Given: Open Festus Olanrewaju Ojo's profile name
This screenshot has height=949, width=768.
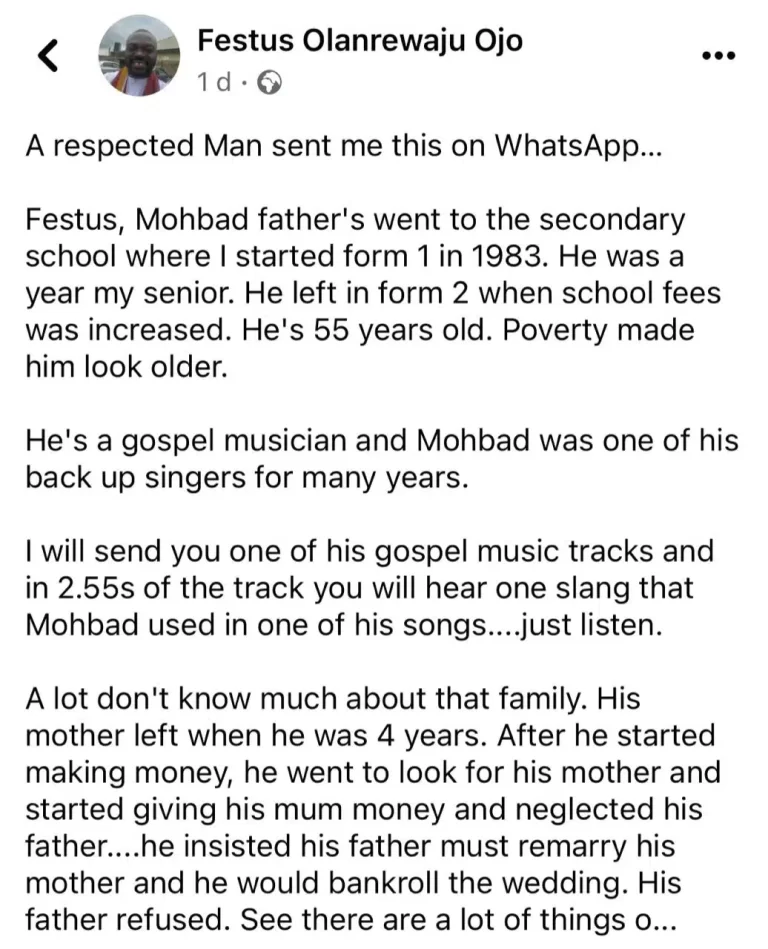Looking at the screenshot, I should 359,41.
